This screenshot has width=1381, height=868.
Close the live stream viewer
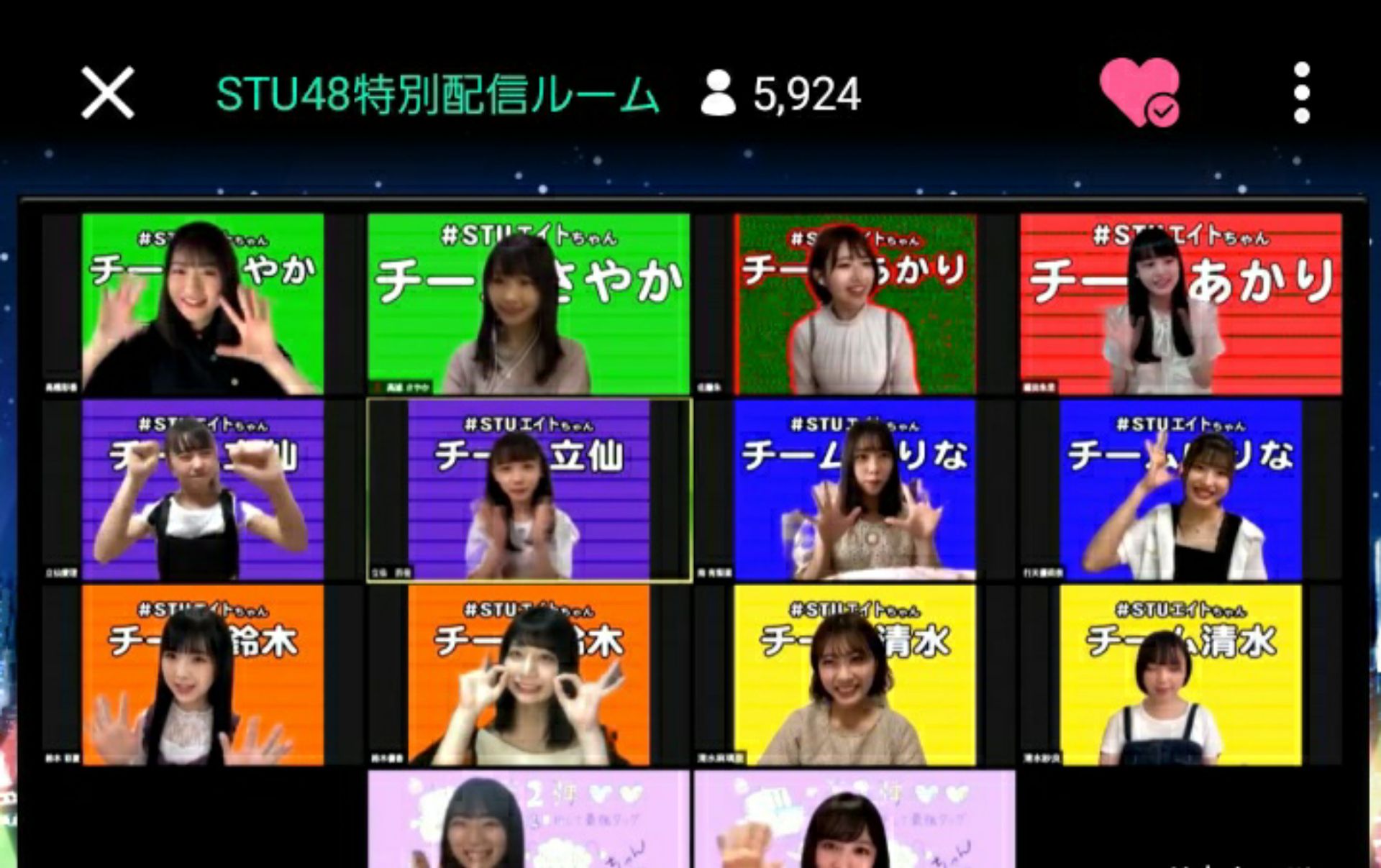(x=108, y=93)
